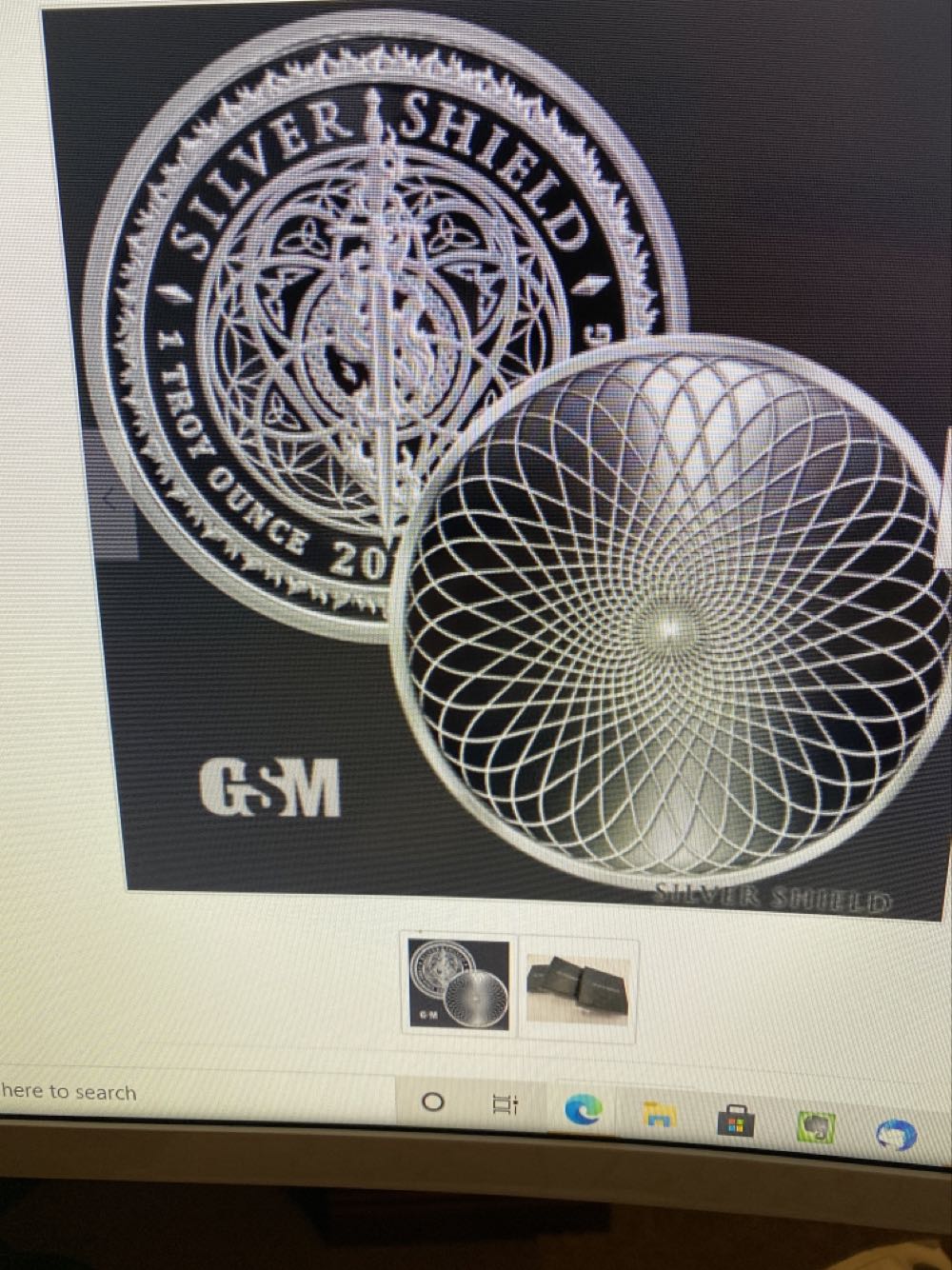Open Microsoft Store from the taskbar
Screen dimensions: 952x1270
click(735, 1121)
